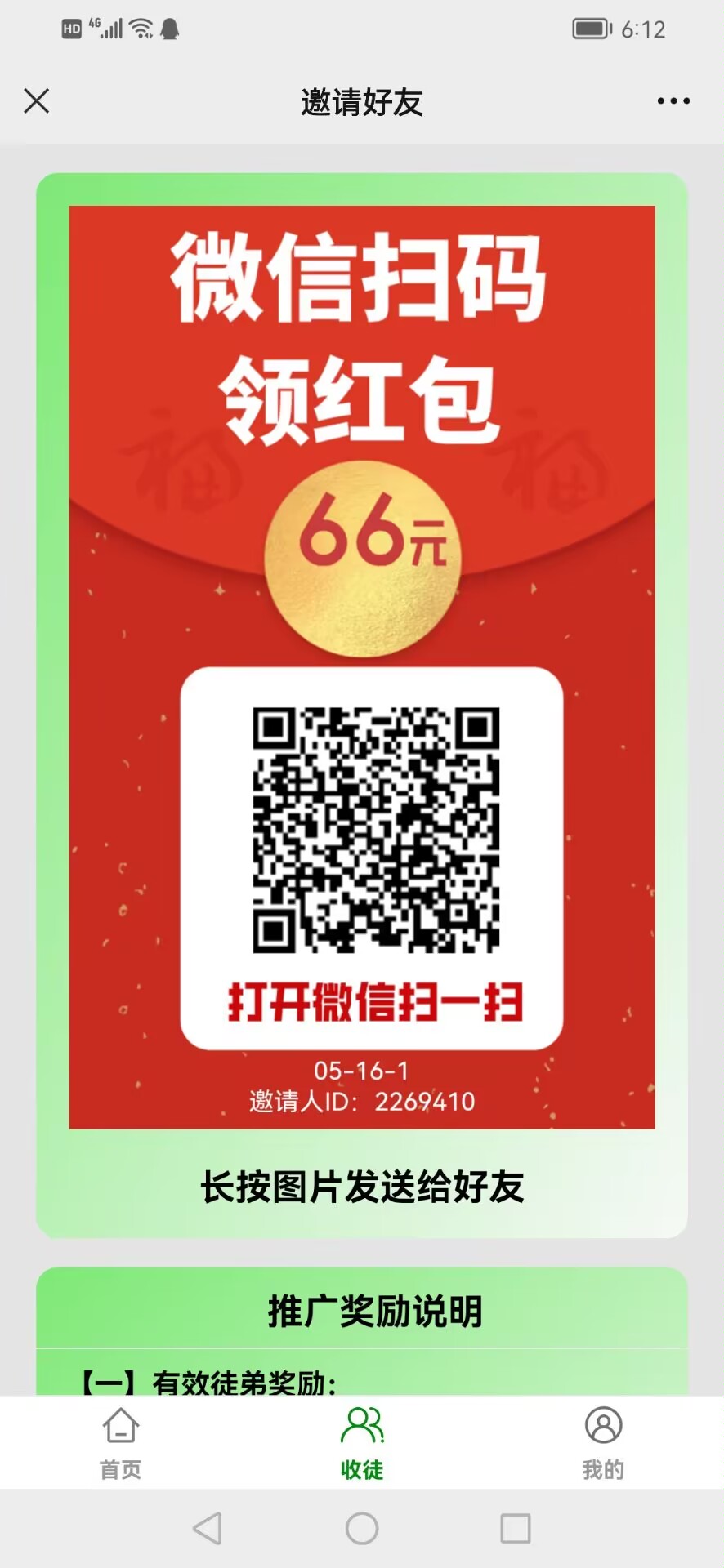Select the 收徒 tab

[x=362, y=1444]
